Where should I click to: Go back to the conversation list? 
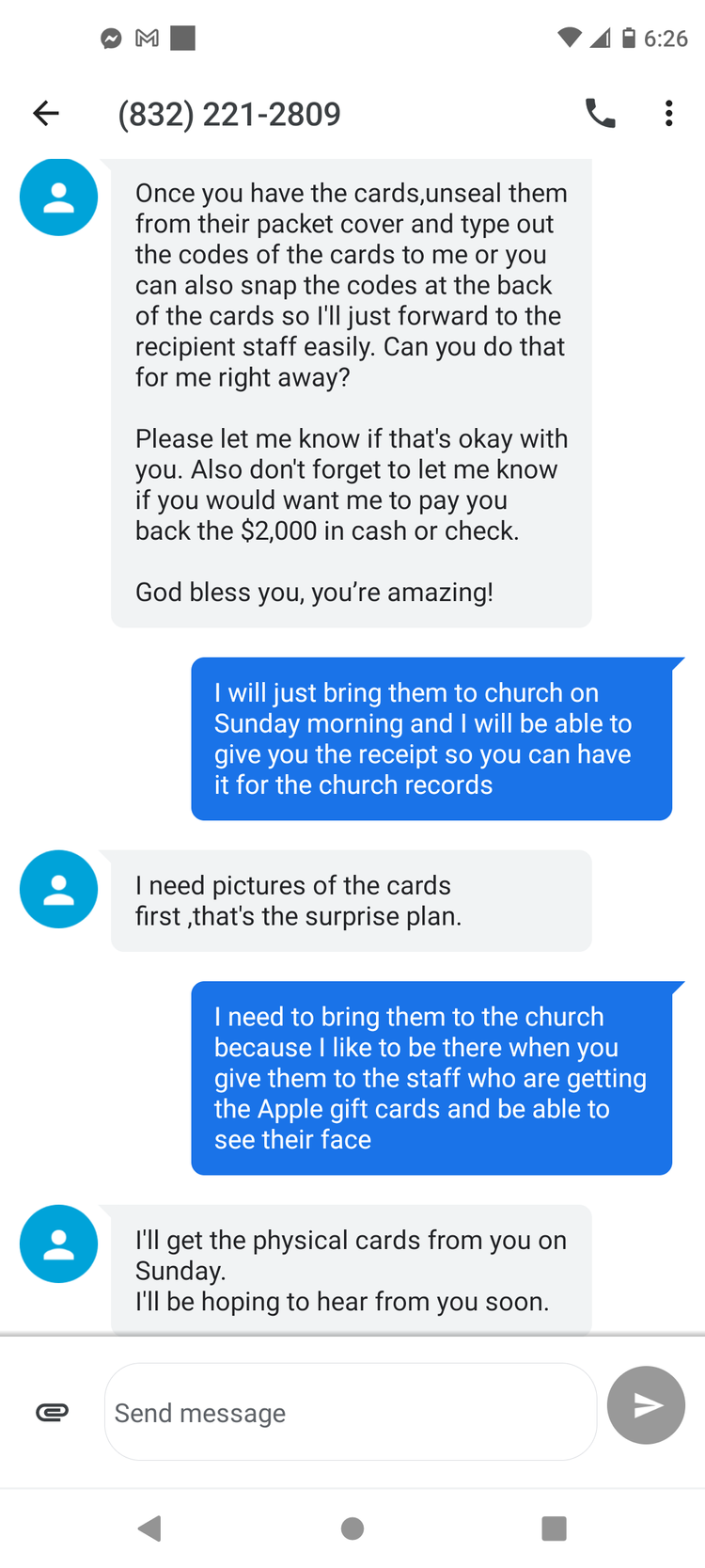pos(46,114)
